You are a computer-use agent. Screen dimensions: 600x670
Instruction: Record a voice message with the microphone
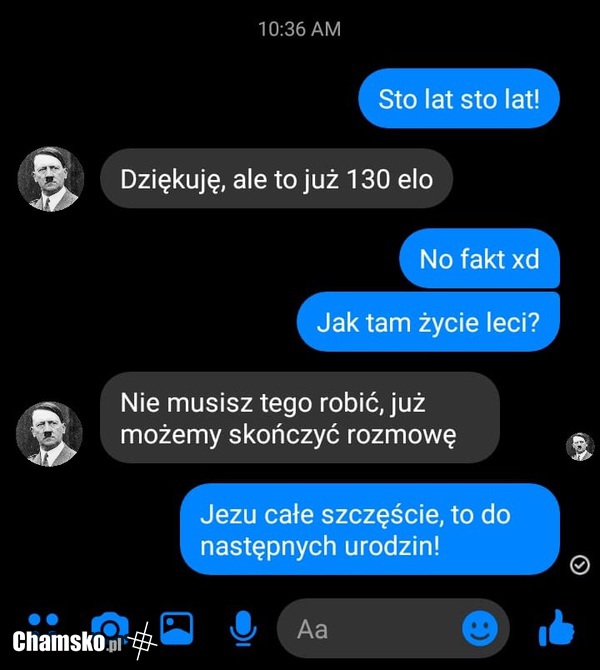coord(241,628)
